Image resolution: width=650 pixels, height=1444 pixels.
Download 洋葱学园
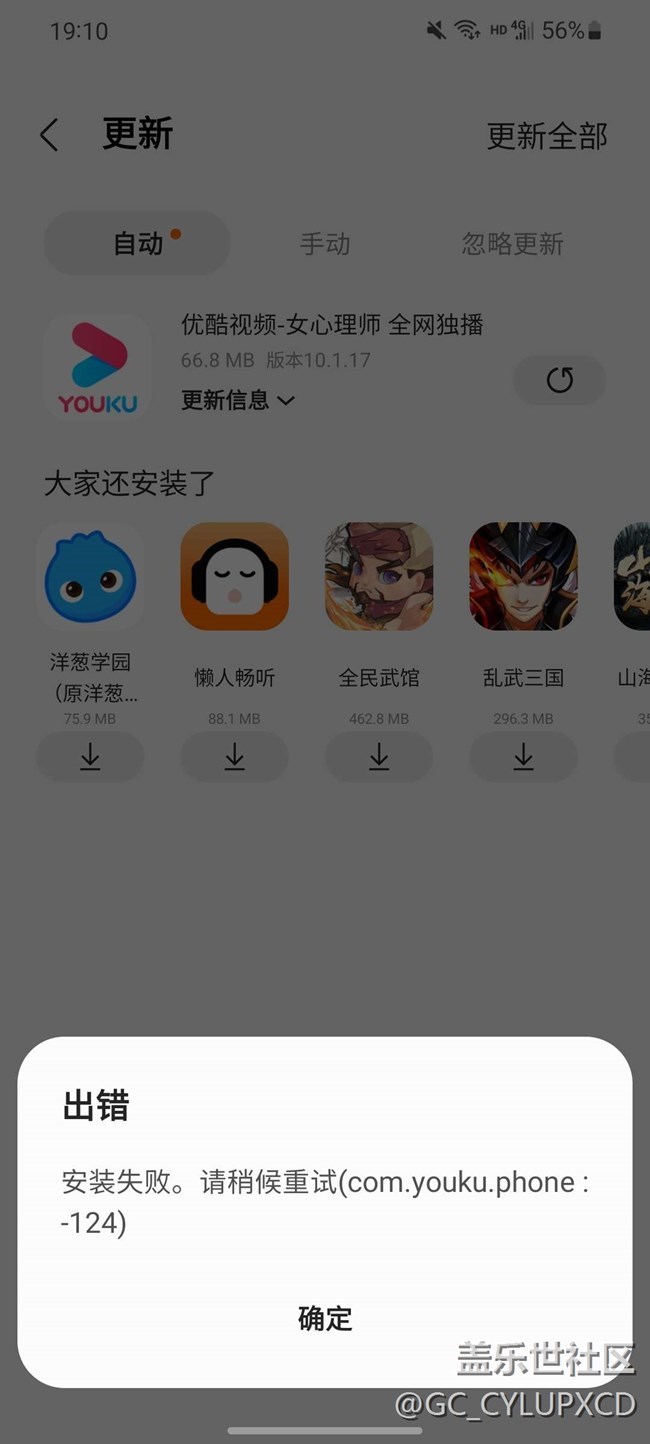click(90, 757)
